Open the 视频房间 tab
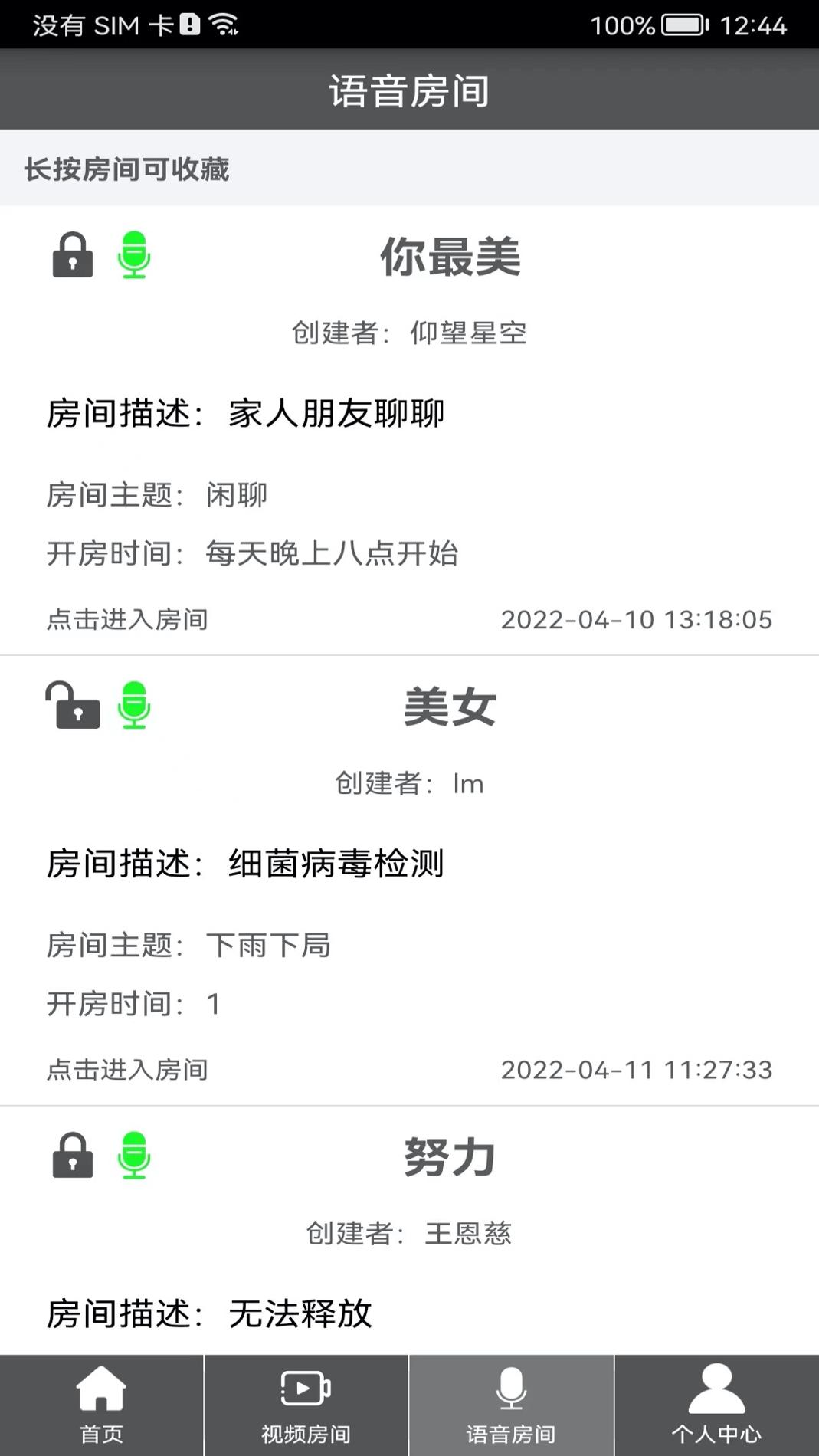Viewport: 819px width, 1456px height. [x=306, y=1410]
